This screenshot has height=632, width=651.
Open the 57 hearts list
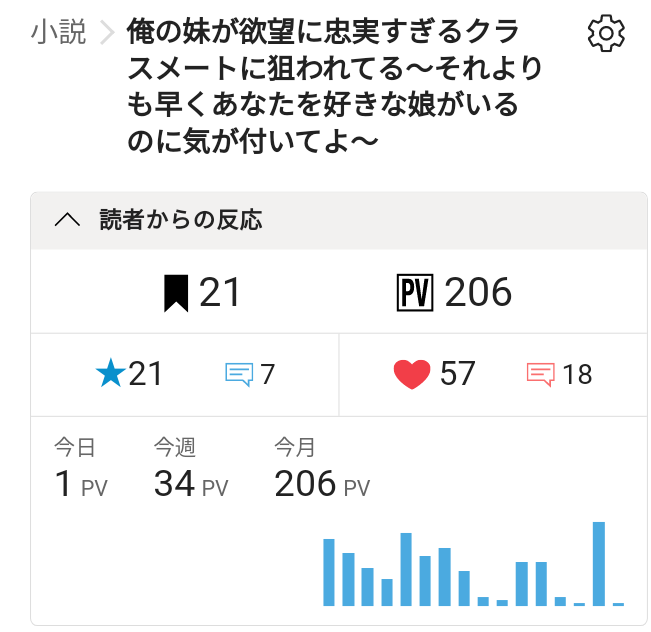434,374
